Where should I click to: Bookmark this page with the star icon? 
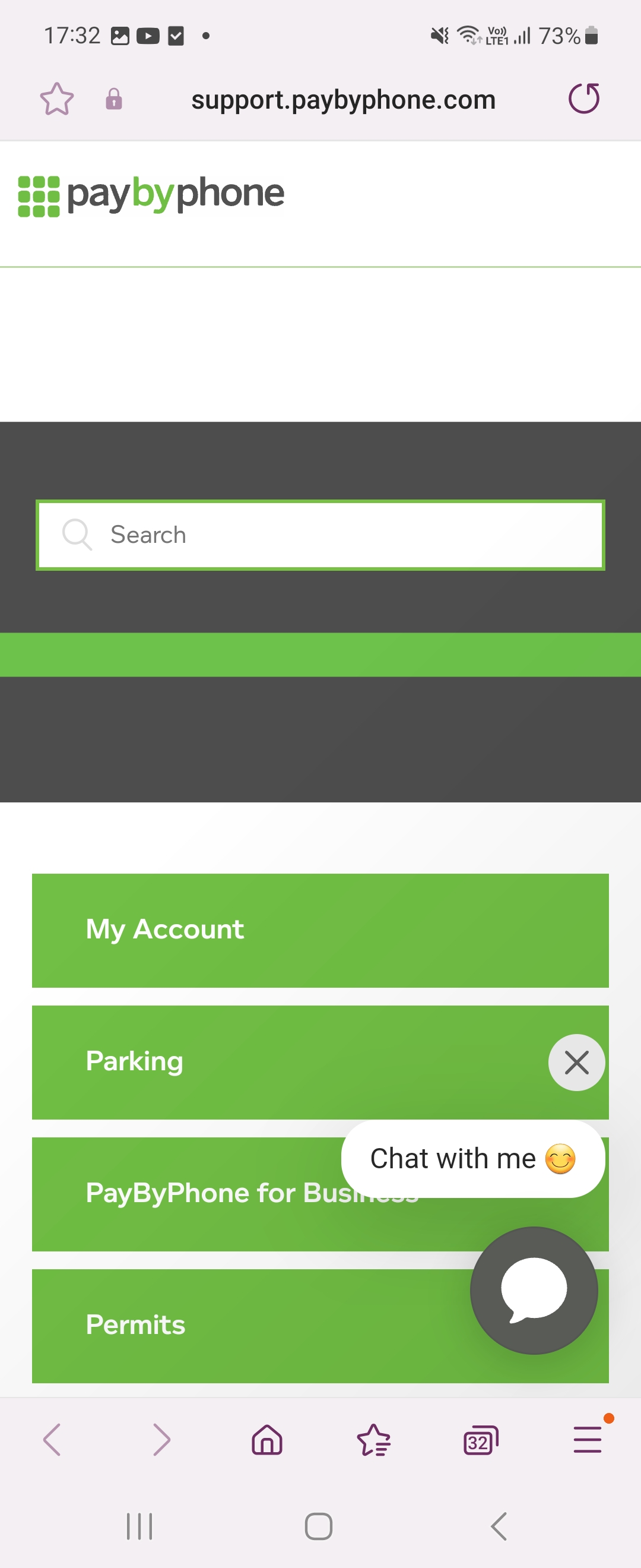click(56, 99)
